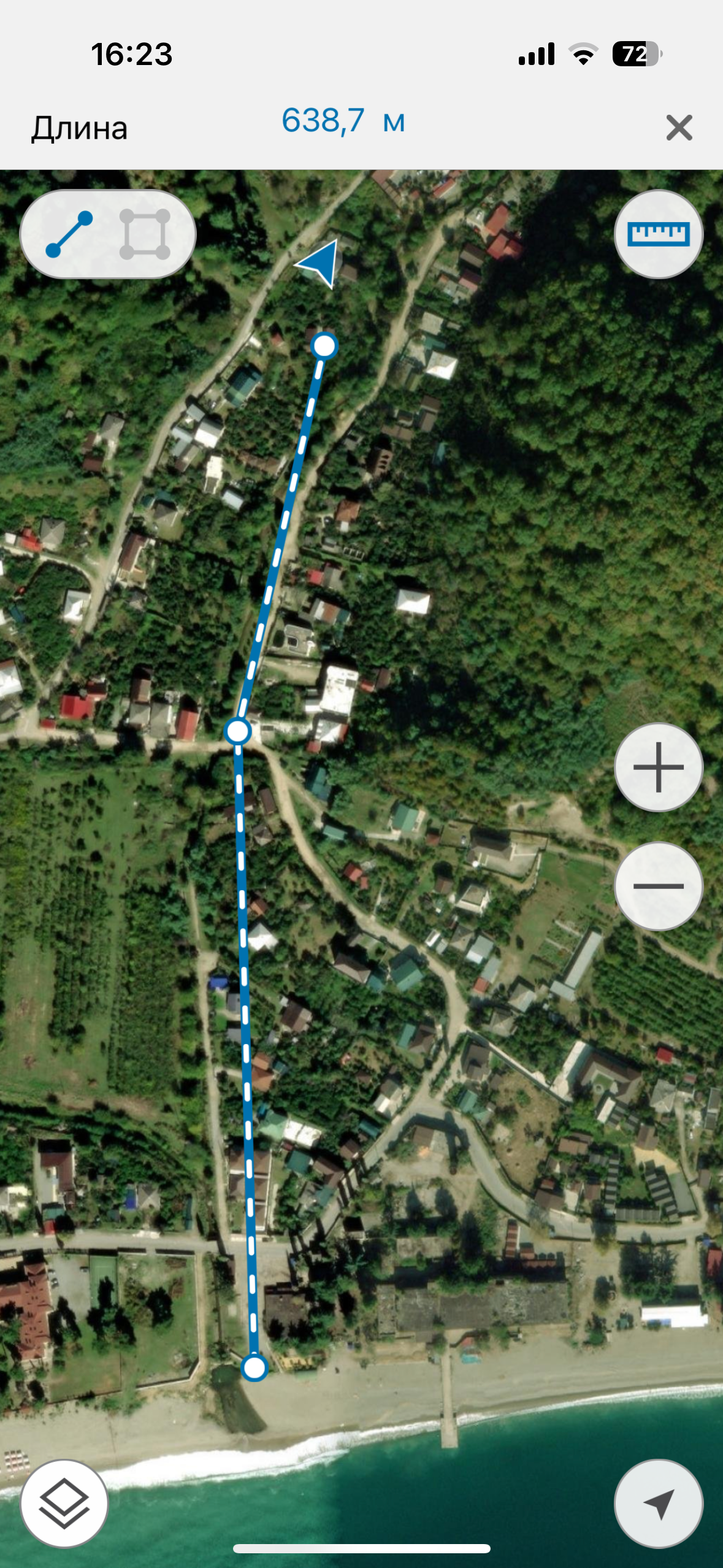Select the measurement point at the beach
Image resolution: width=723 pixels, height=1568 pixels.
254,1367
